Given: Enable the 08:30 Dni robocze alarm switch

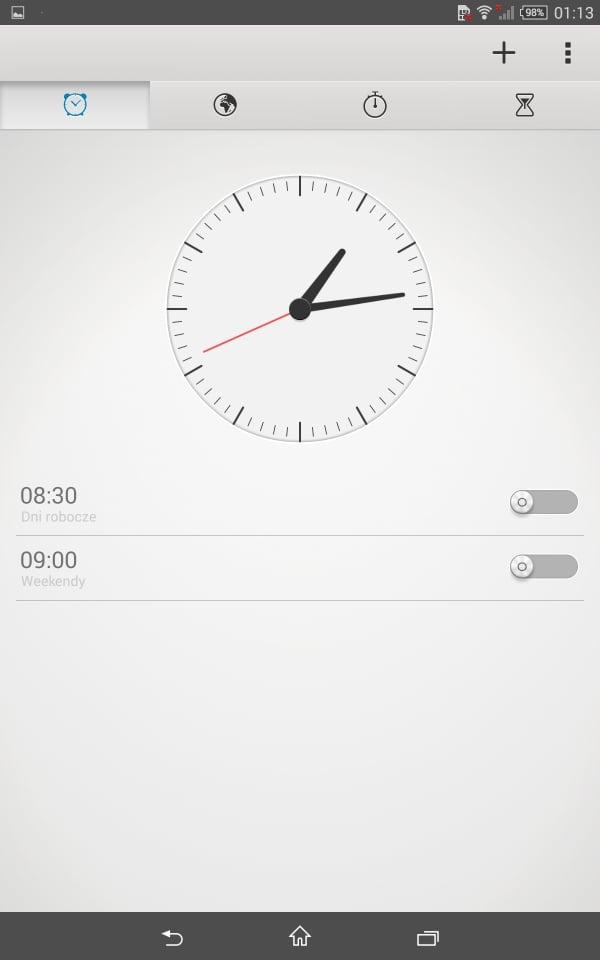Looking at the screenshot, I should [544, 502].
